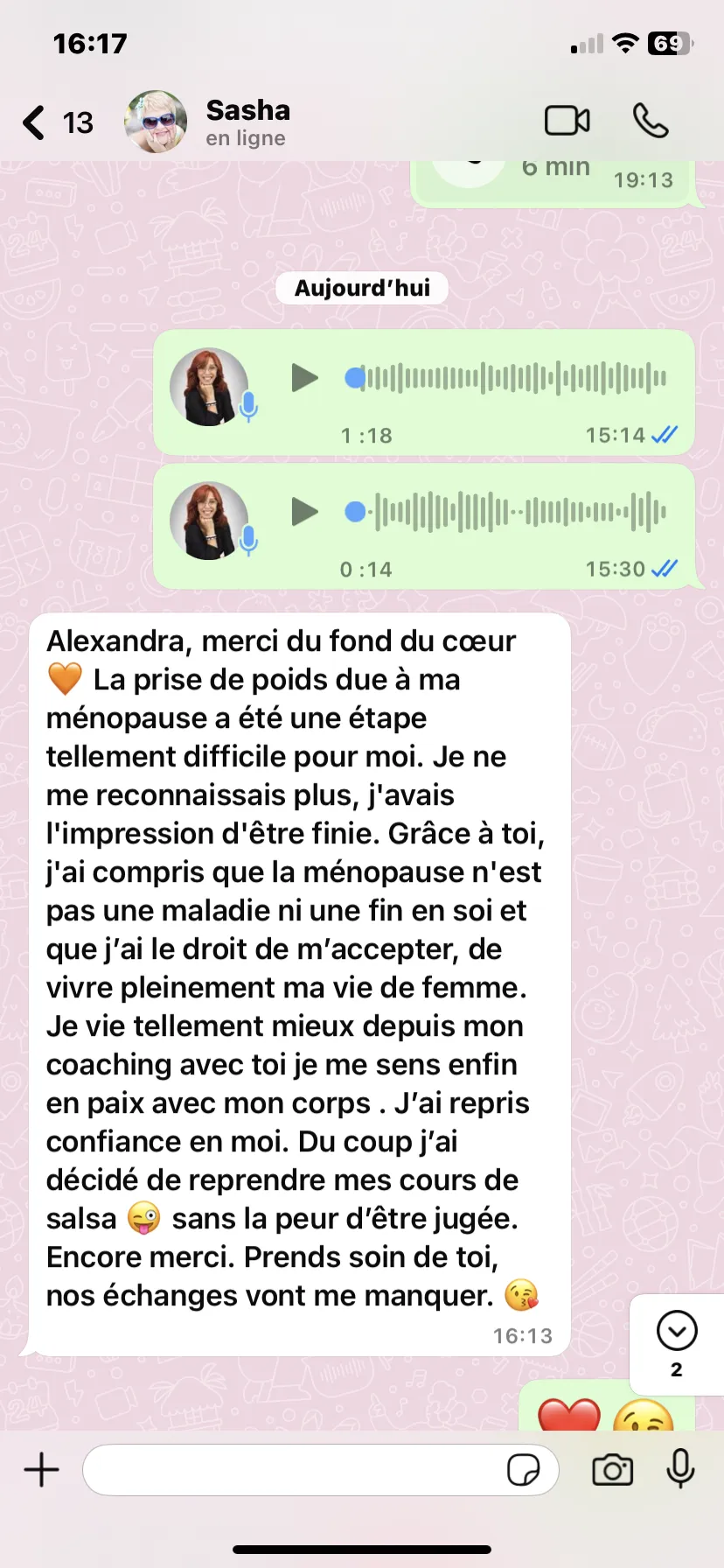Start a video call with Sasha
The height and width of the screenshot is (1568, 724).
pyautogui.click(x=567, y=121)
